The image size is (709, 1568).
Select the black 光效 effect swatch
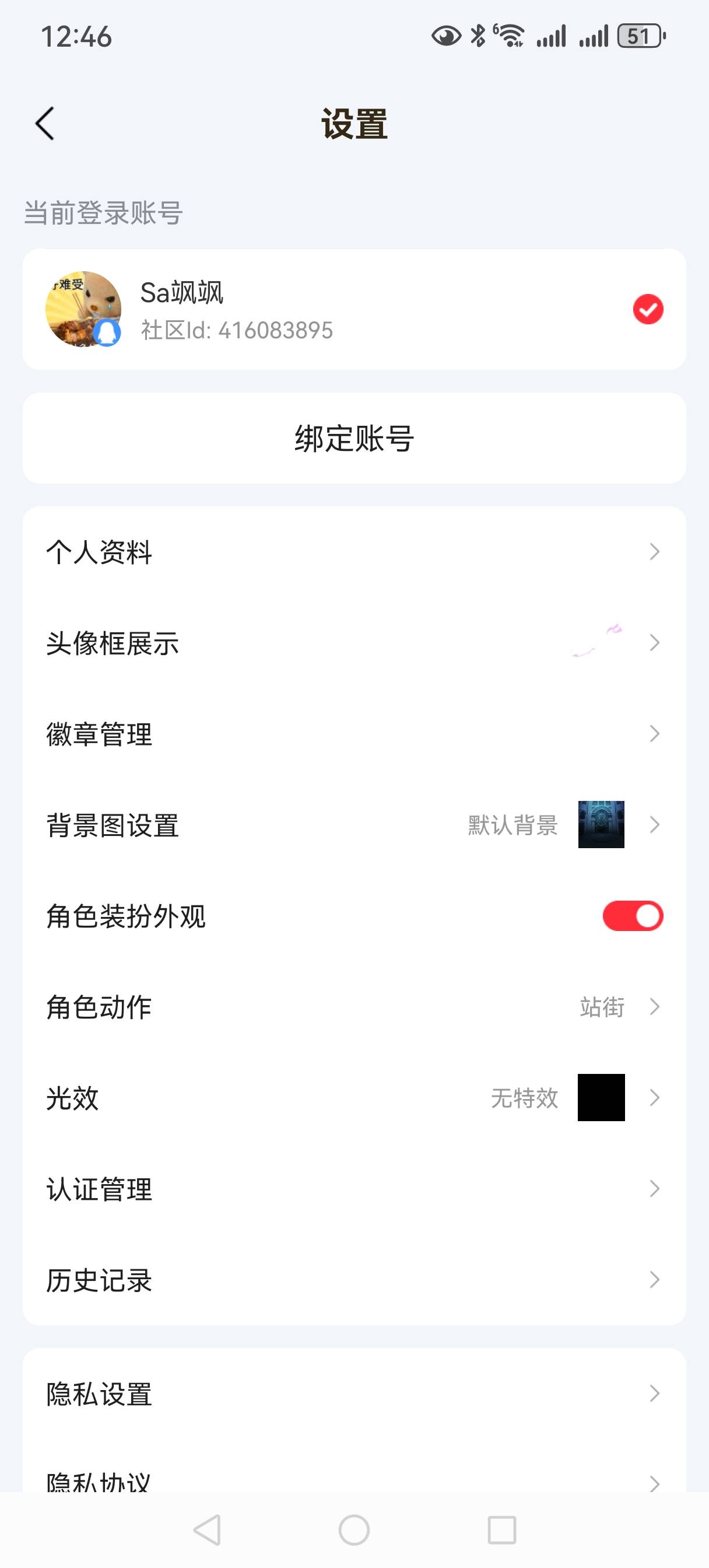(601, 1098)
